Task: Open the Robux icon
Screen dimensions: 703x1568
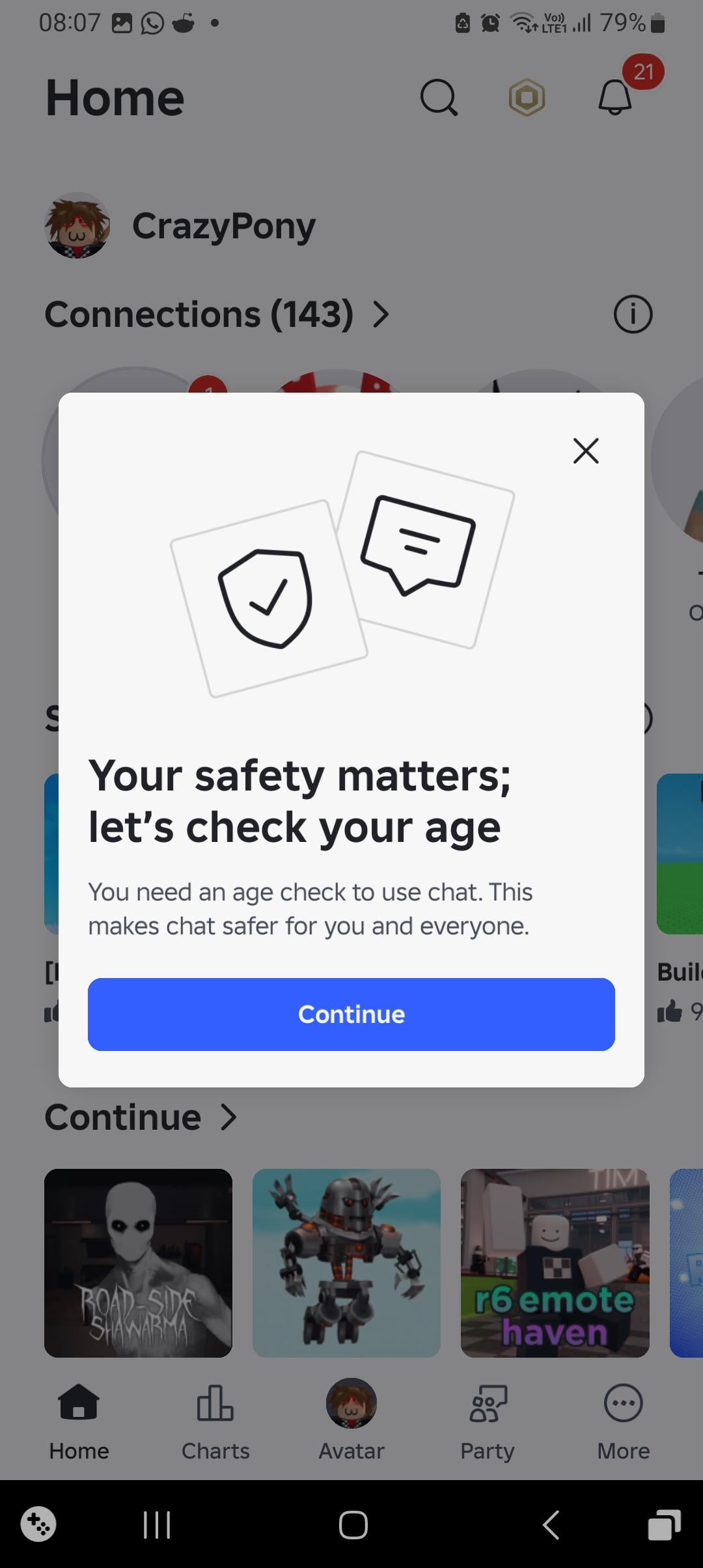Action: point(527,98)
